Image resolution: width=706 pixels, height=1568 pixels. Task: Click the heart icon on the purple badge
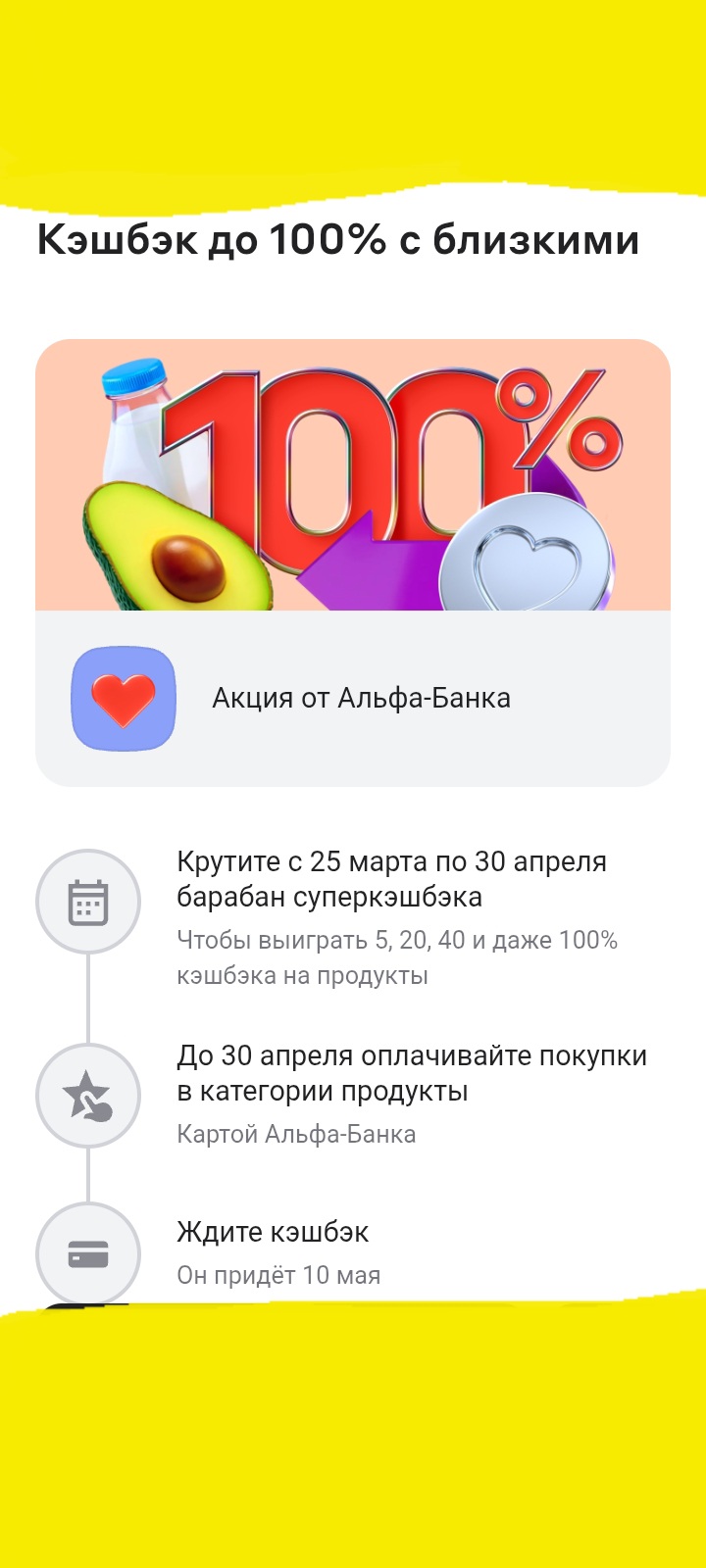point(123,701)
